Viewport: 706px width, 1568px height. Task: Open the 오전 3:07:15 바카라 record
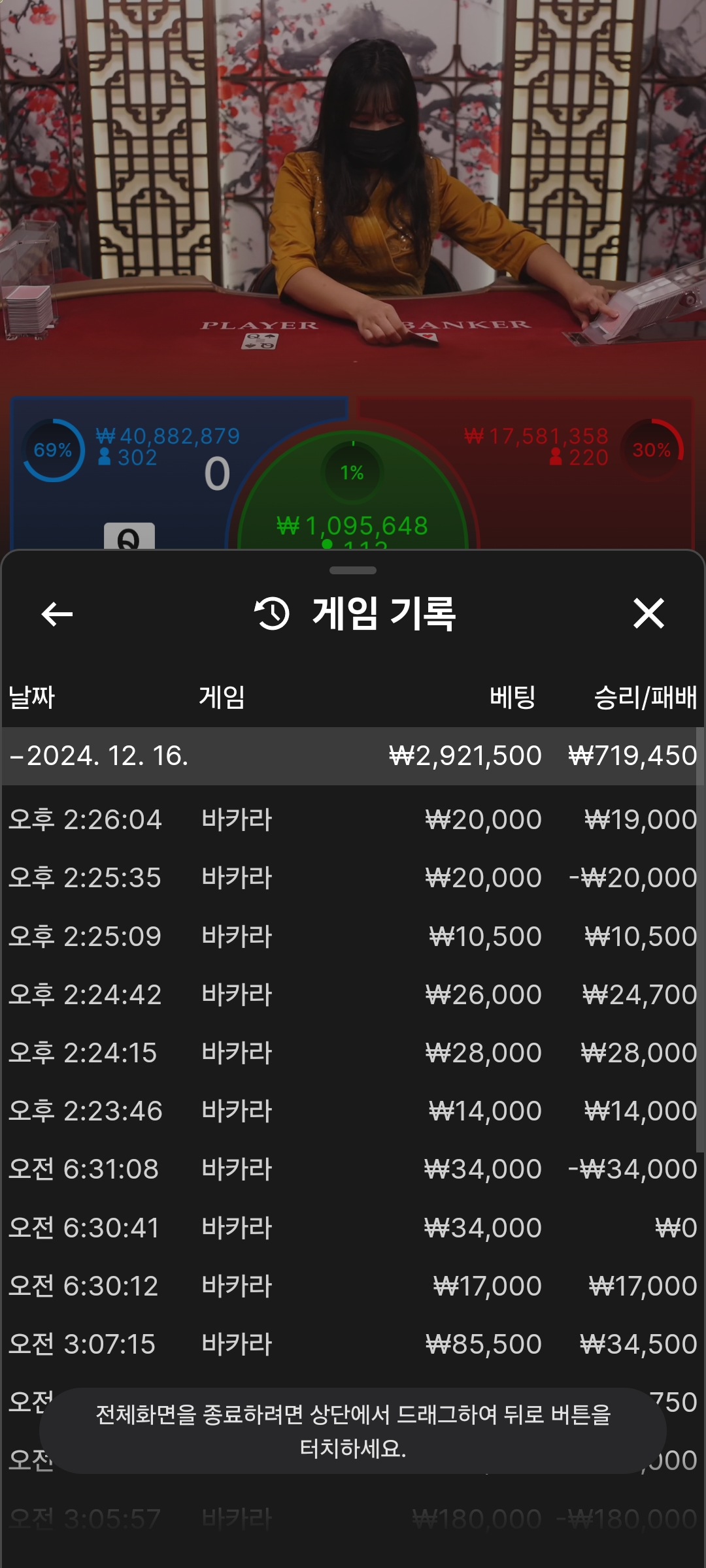coord(353,1344)
